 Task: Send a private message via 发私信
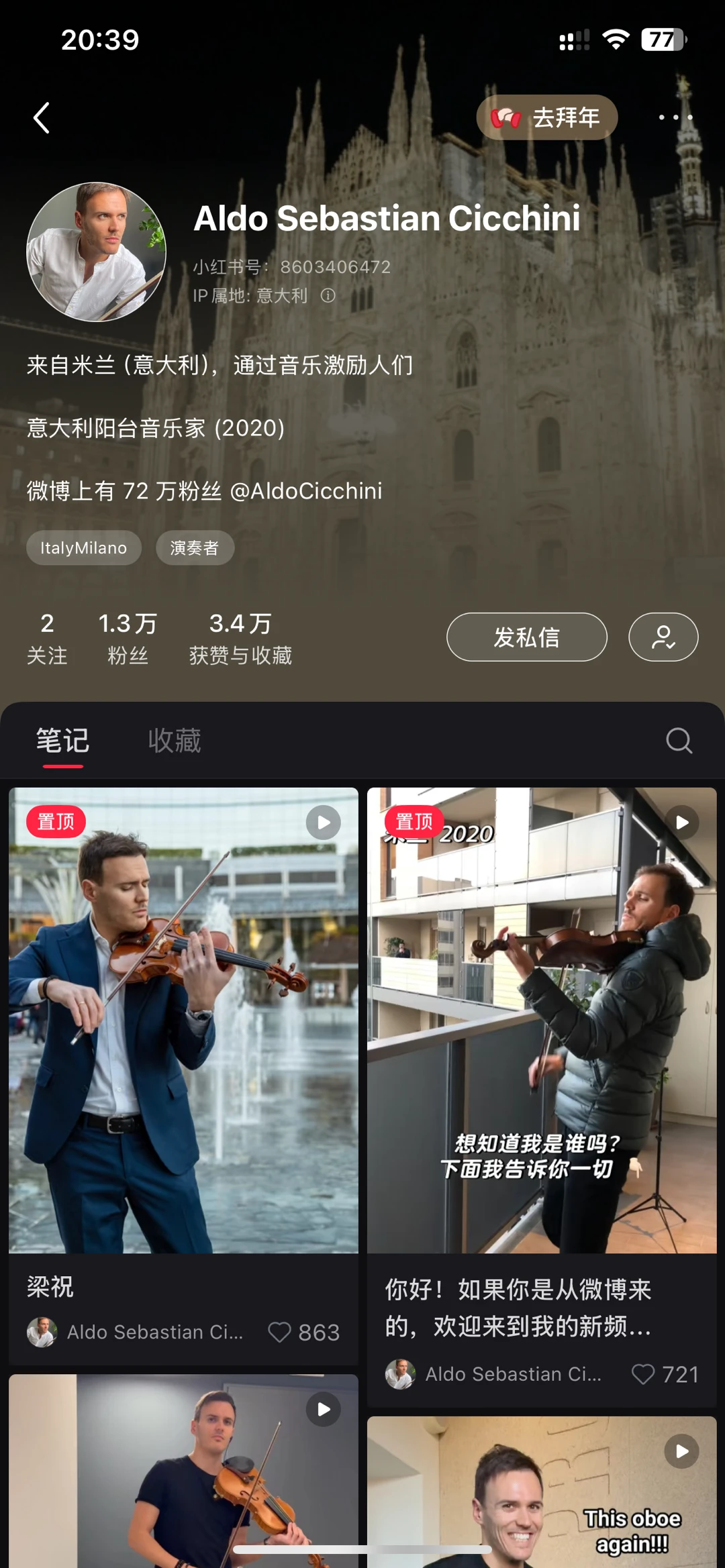pyautogui.click(x=527, y=637)
